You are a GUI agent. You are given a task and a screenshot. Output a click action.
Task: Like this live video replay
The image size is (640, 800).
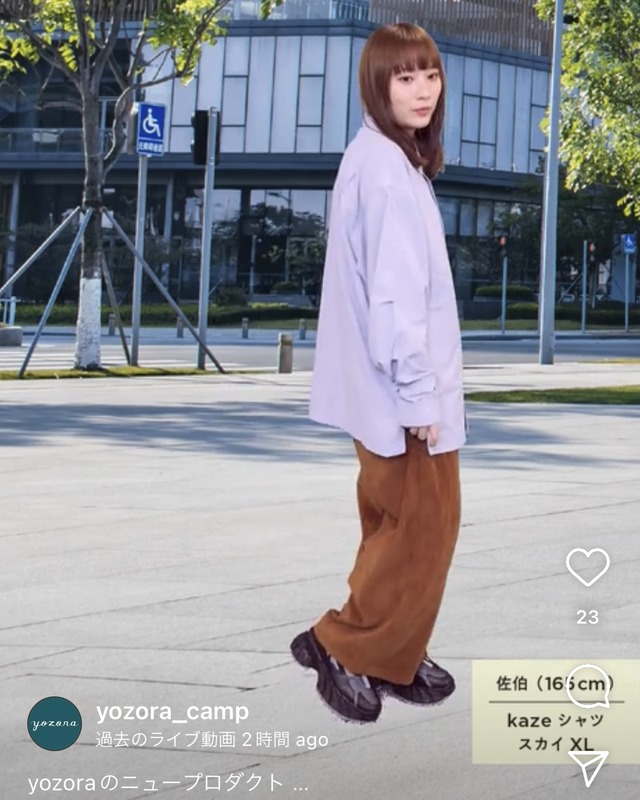pos(588,567)
